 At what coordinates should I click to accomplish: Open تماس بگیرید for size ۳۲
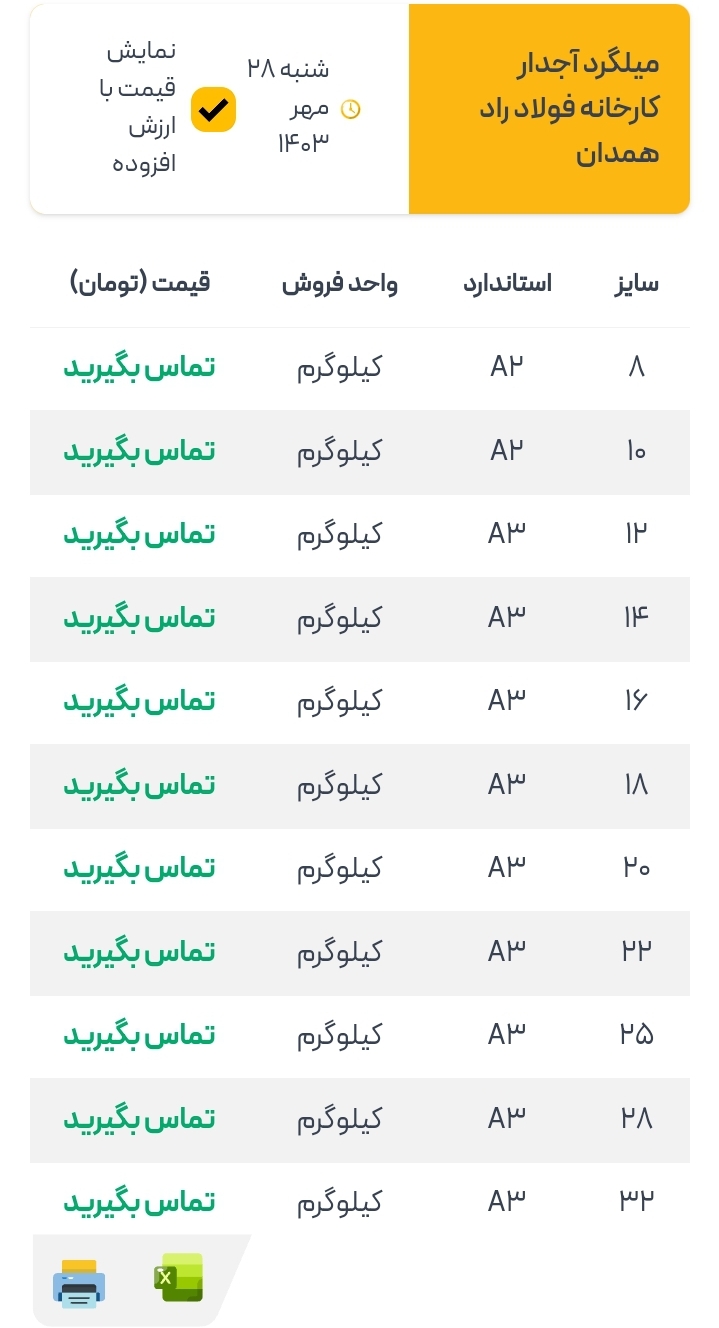click(x=139, y=1202)
